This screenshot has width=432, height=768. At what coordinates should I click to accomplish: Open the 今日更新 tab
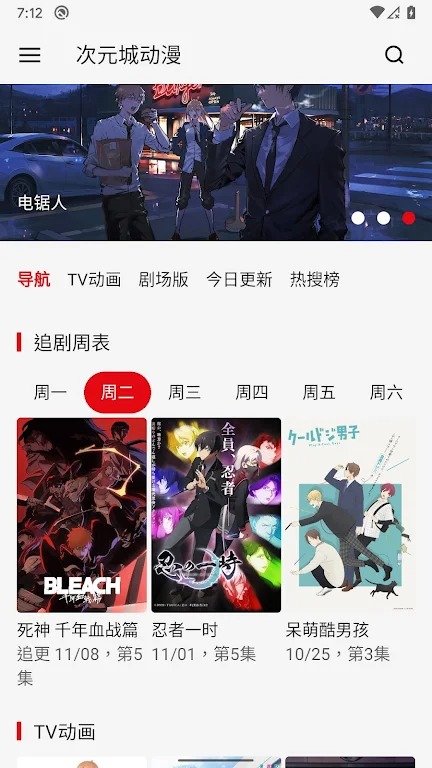[239, 280]
